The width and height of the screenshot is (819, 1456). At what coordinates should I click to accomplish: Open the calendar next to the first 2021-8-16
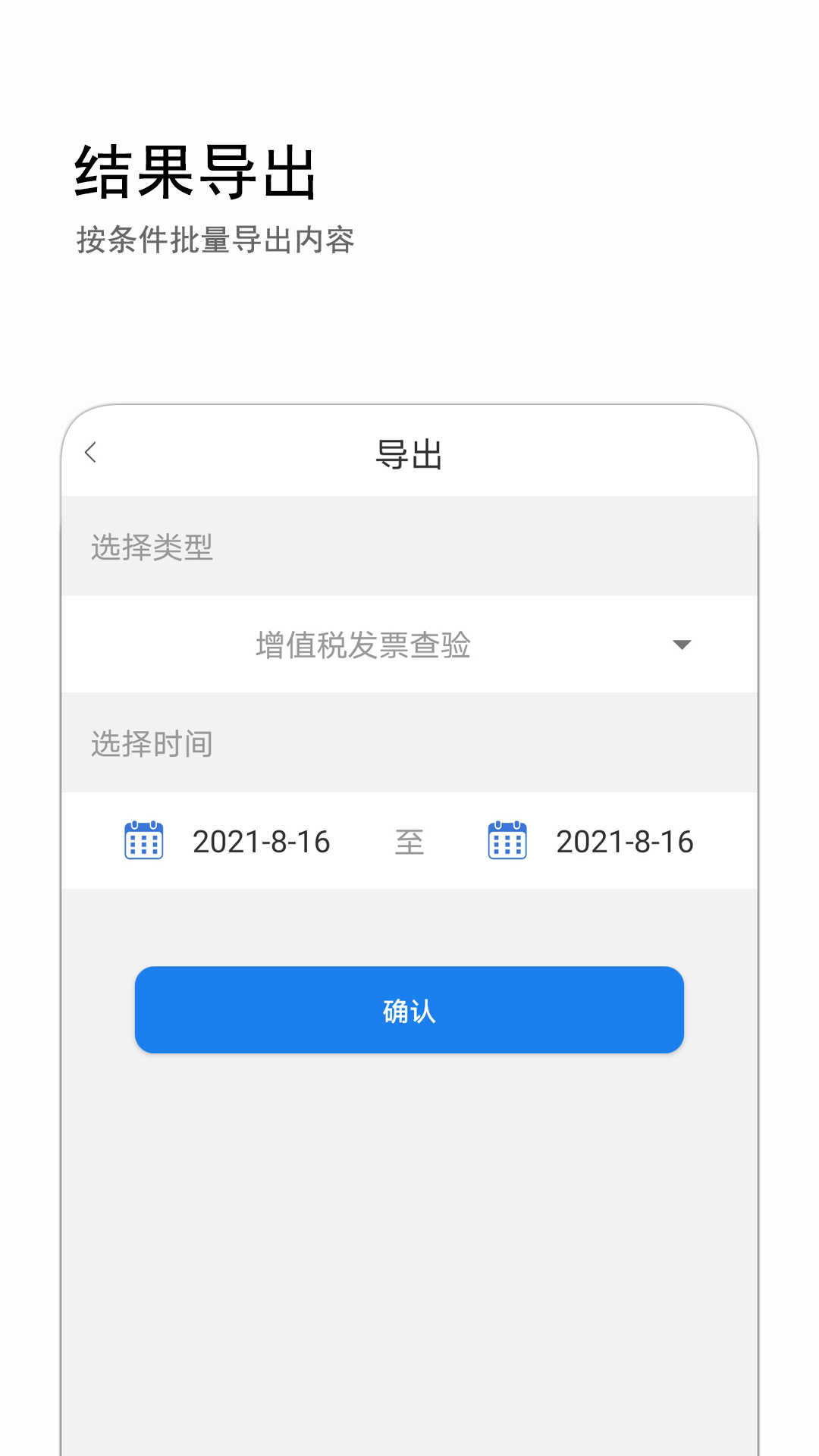point(146,840)
